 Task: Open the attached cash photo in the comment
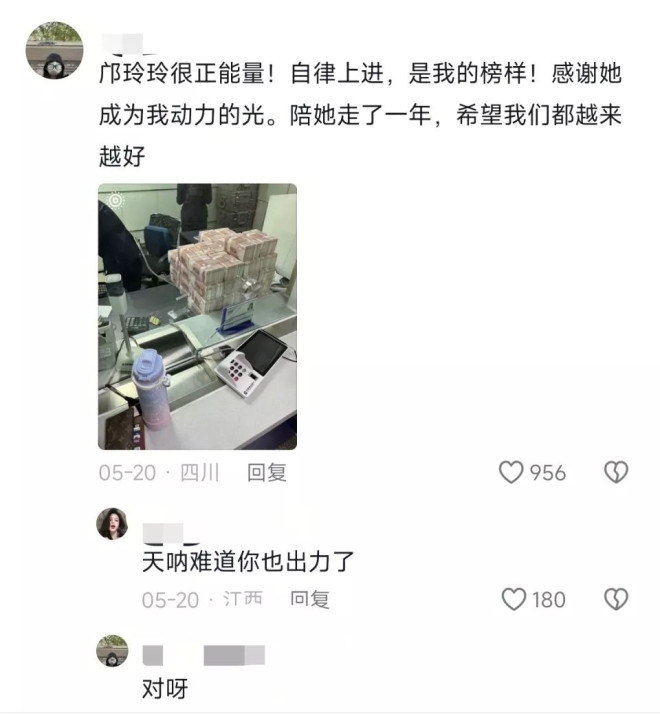pos(197,316)
